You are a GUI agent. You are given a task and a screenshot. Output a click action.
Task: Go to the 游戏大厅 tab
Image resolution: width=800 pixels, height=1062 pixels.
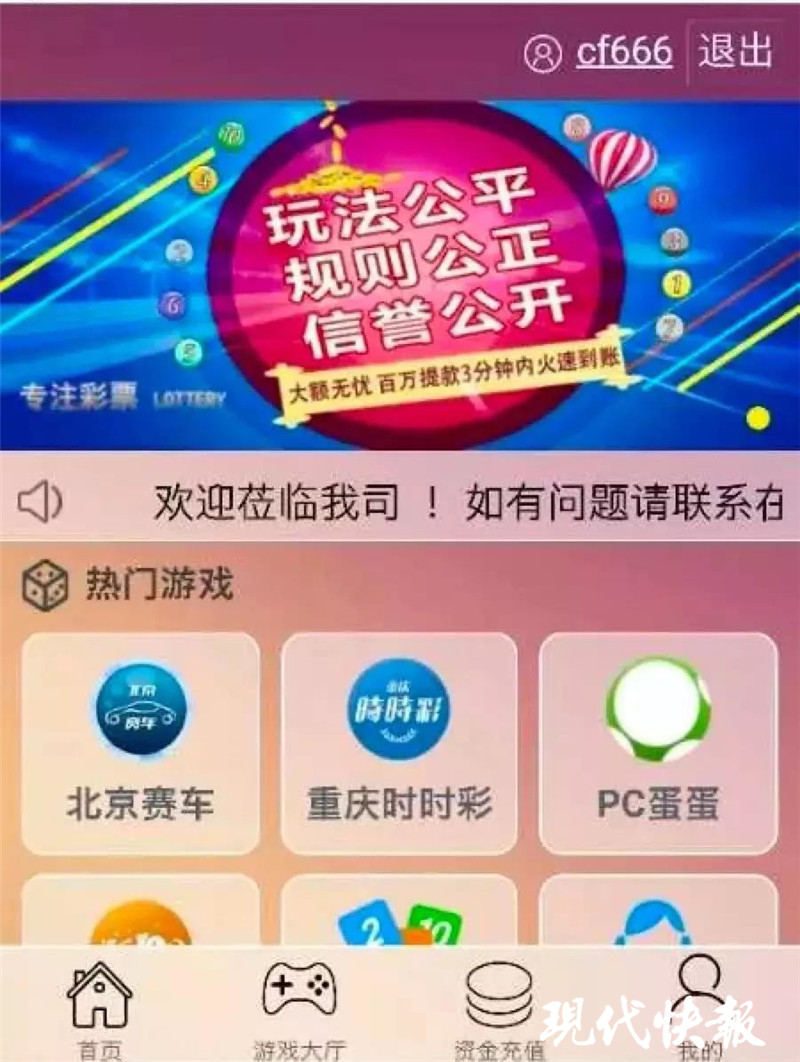(299, 1005)
